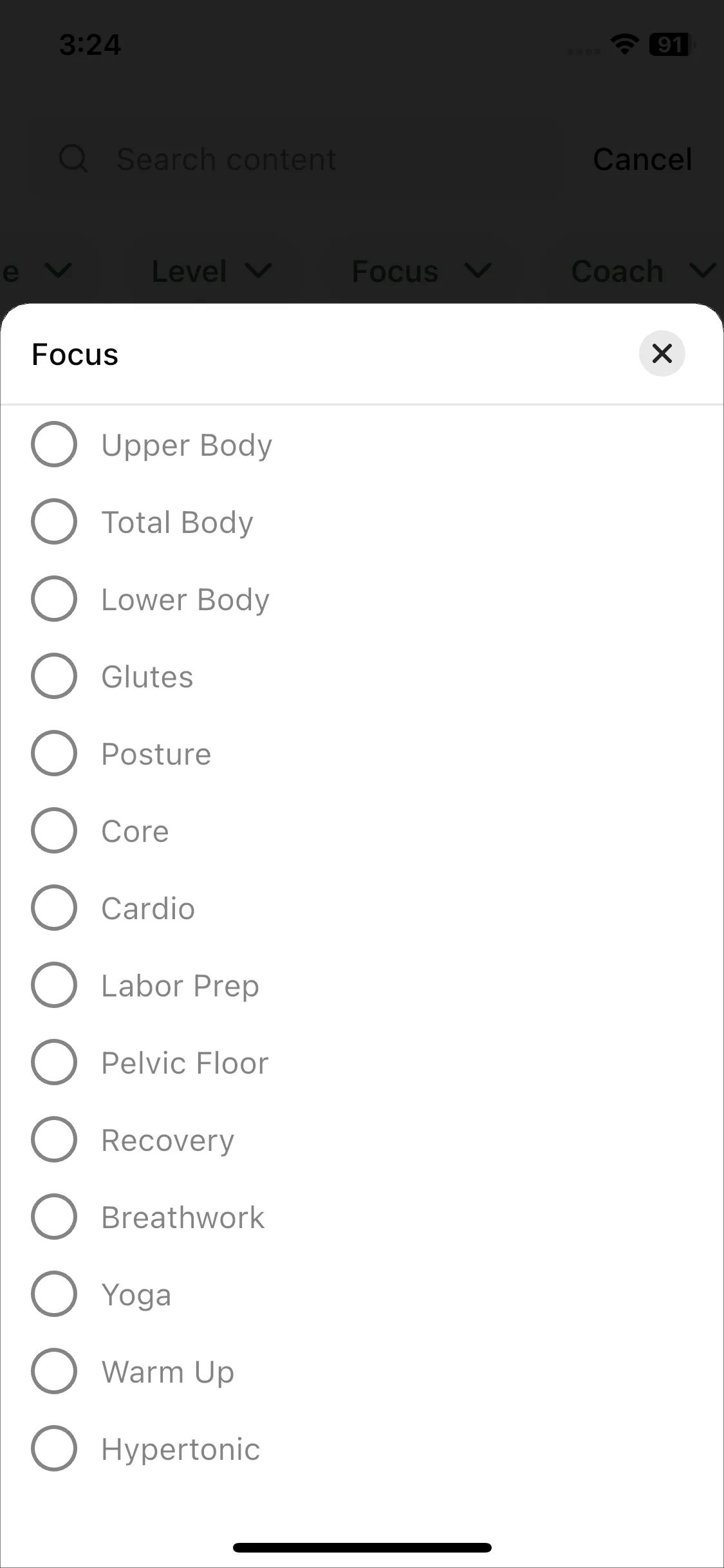Select Glutes in the focus list
The height and width of the screenshot is (1568, 724).
[x=54, y=676]
